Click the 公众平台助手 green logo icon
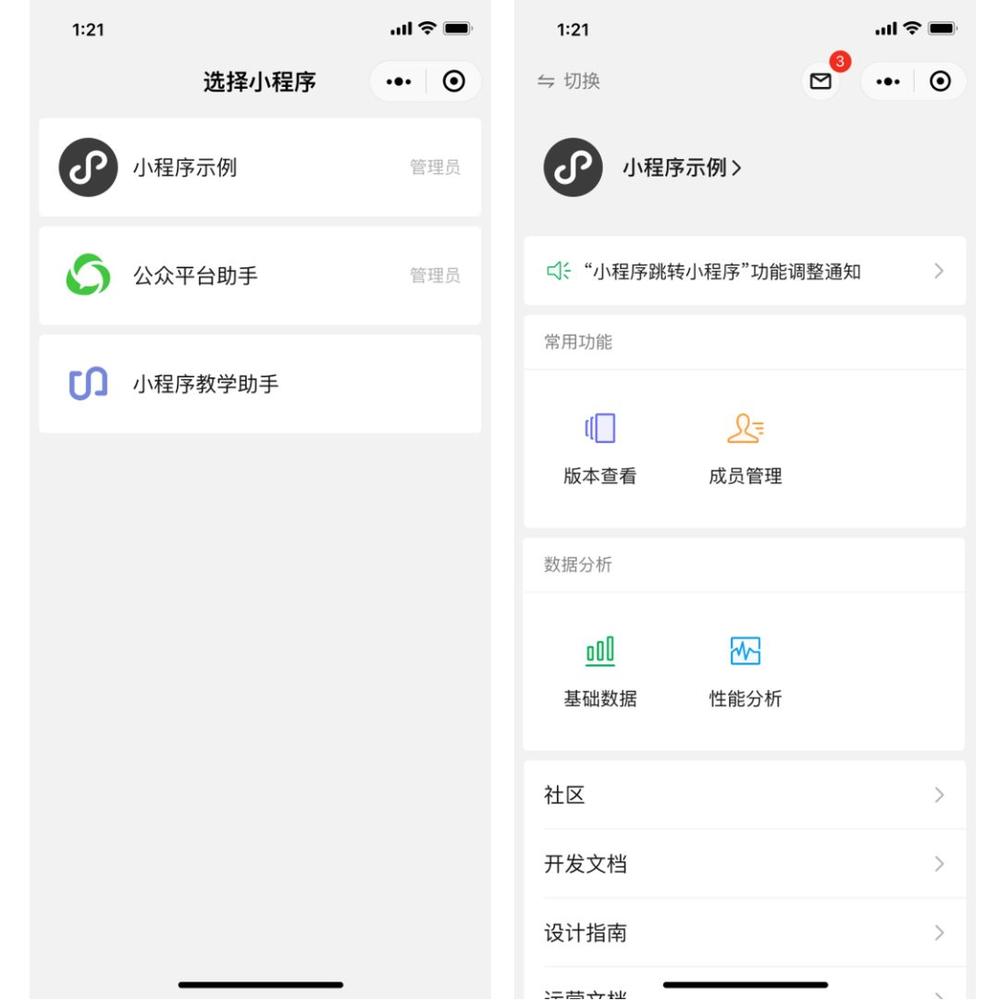999x1000 pixels. tap(88, 276)
